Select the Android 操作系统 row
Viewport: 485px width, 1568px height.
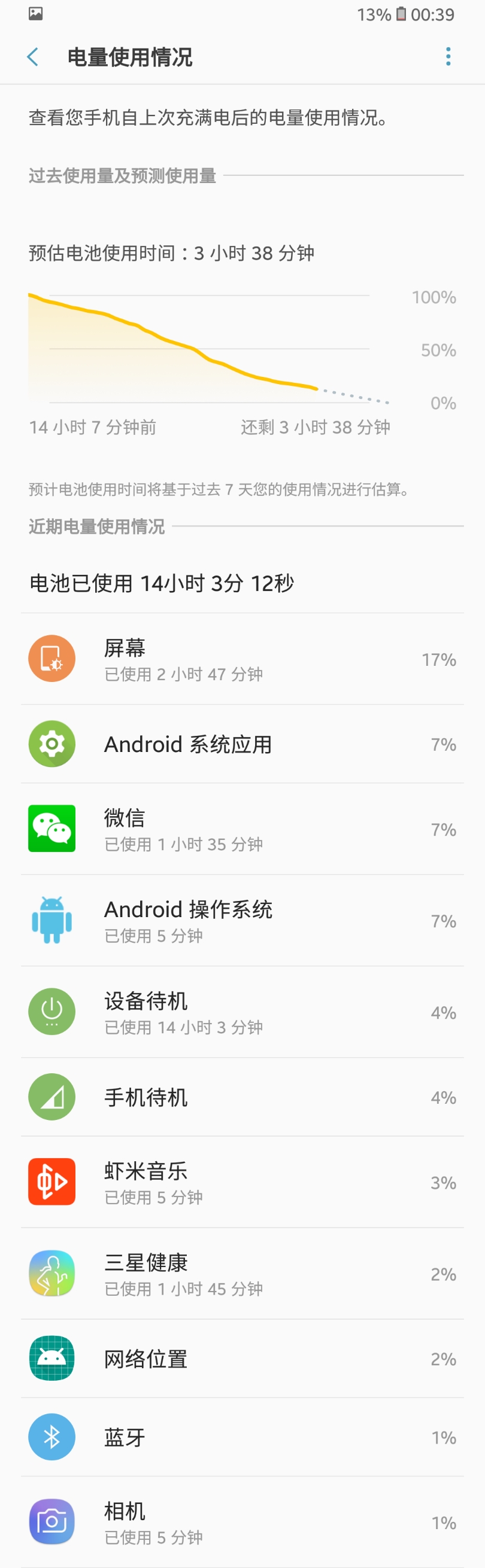pos(242,920)
